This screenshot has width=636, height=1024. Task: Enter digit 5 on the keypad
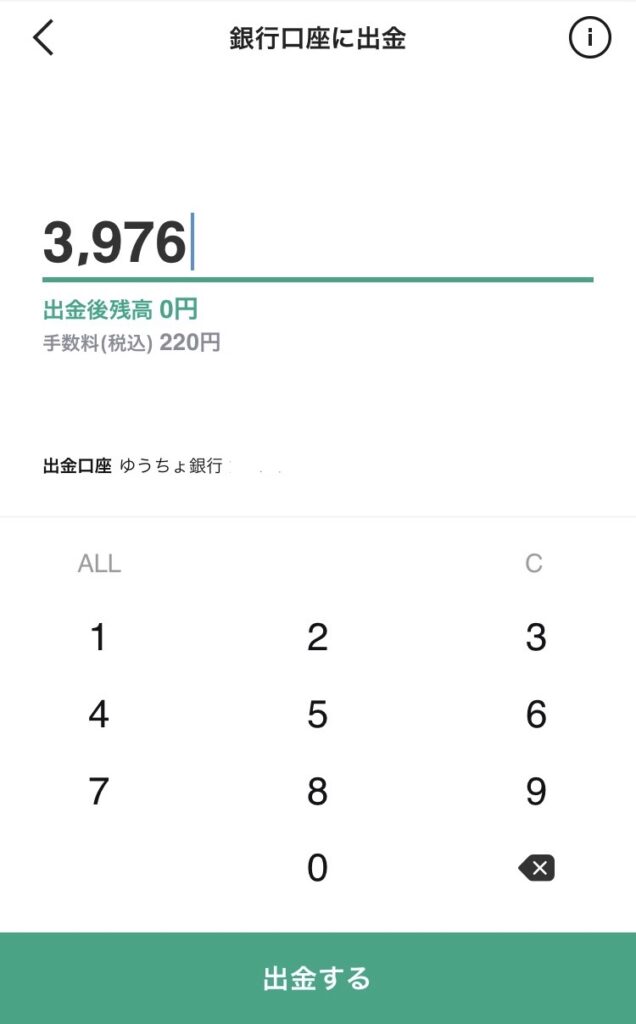[317, 714]
